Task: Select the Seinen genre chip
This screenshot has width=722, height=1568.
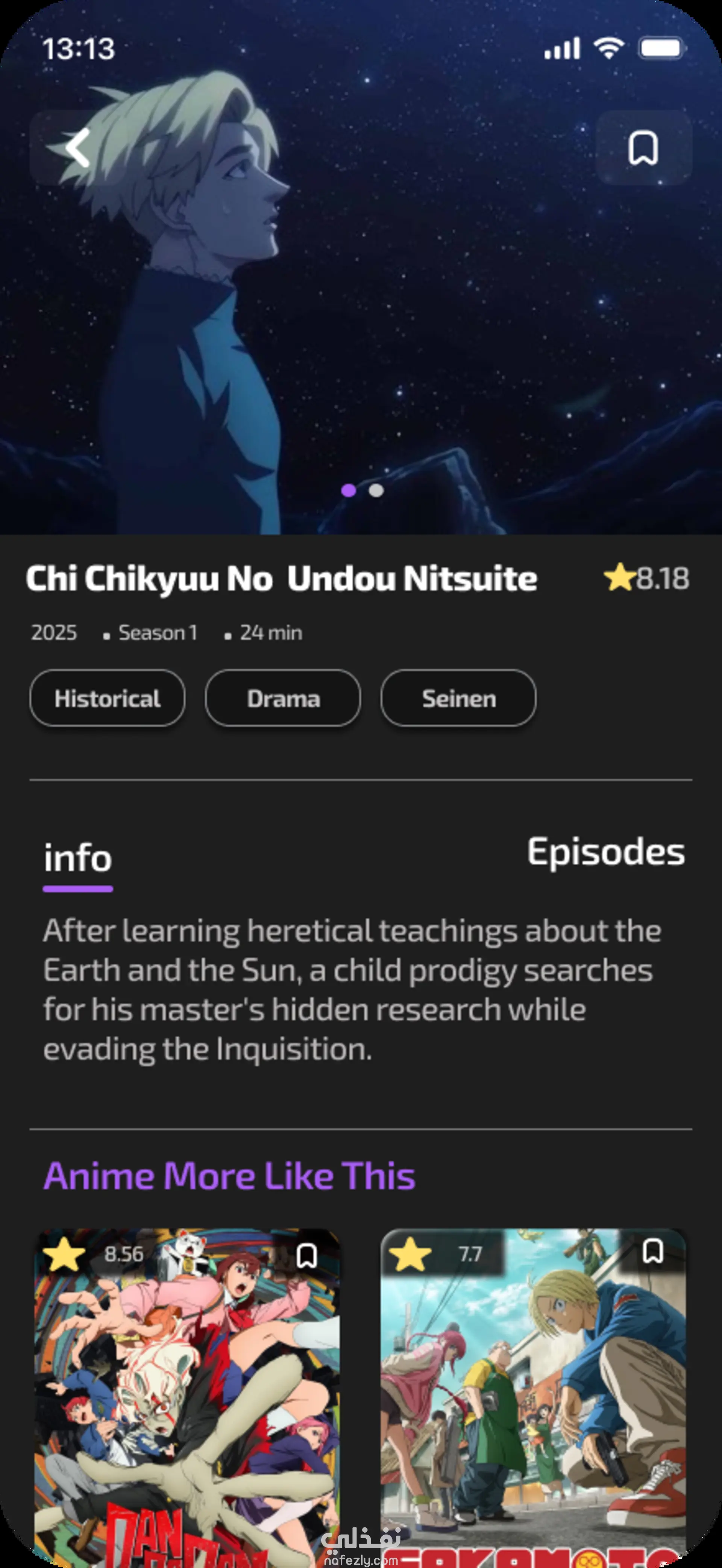Action: (458, 698)
